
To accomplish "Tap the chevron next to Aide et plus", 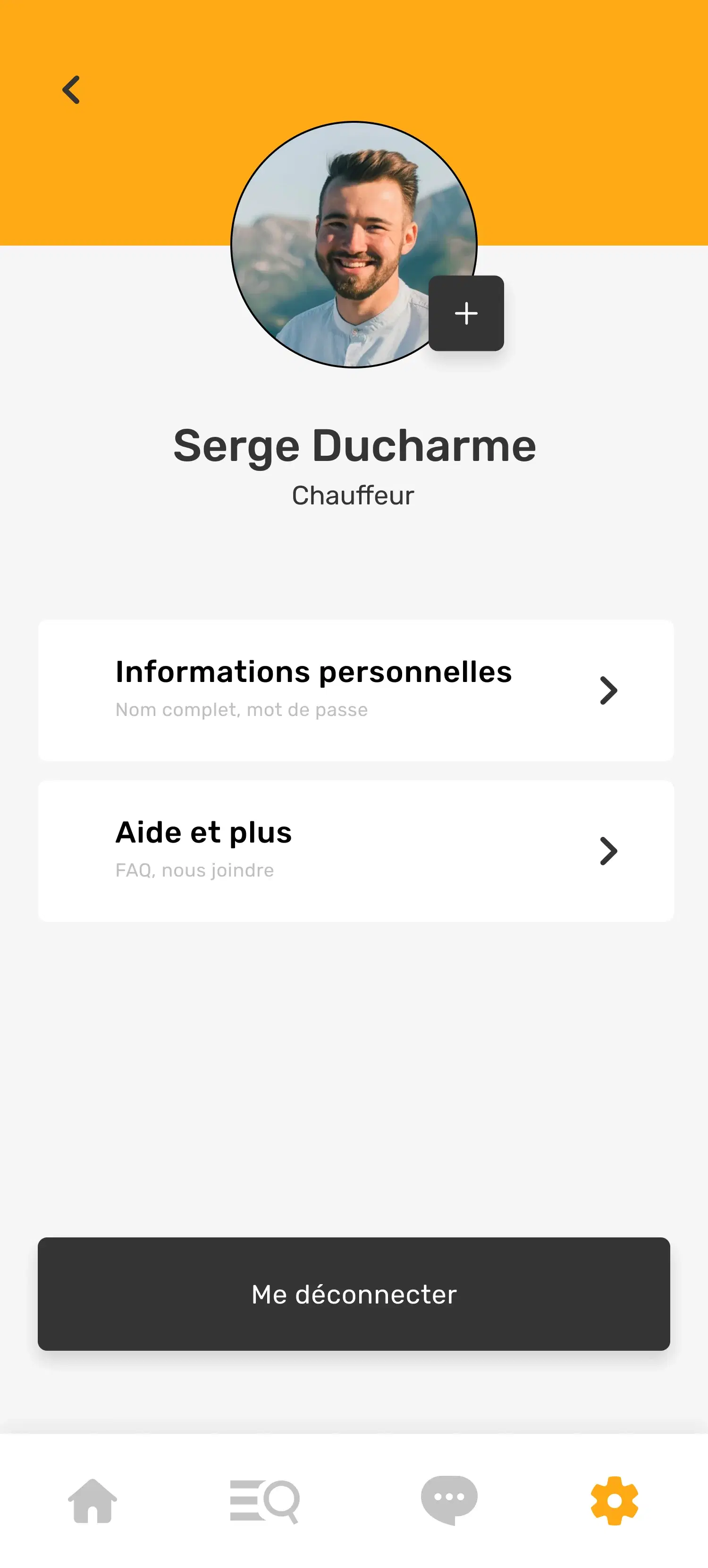I will tap(609, 850).
